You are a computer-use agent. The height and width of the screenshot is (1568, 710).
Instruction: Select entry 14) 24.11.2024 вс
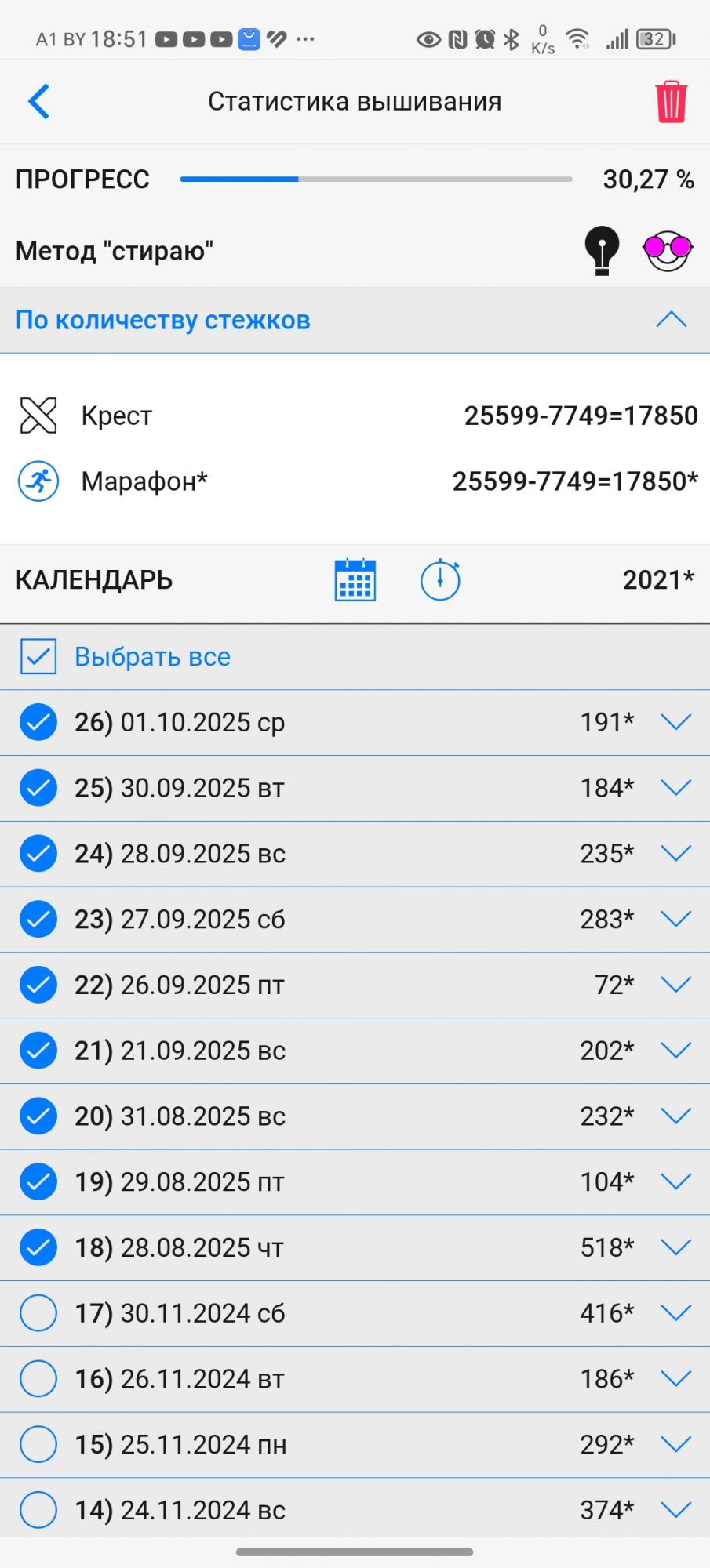38,1510
